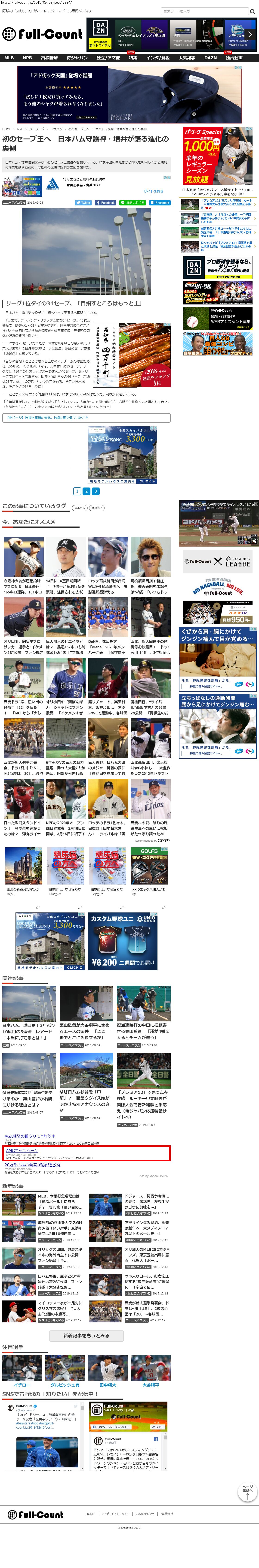Share article with the Twitter button

(x=83, y=203)
